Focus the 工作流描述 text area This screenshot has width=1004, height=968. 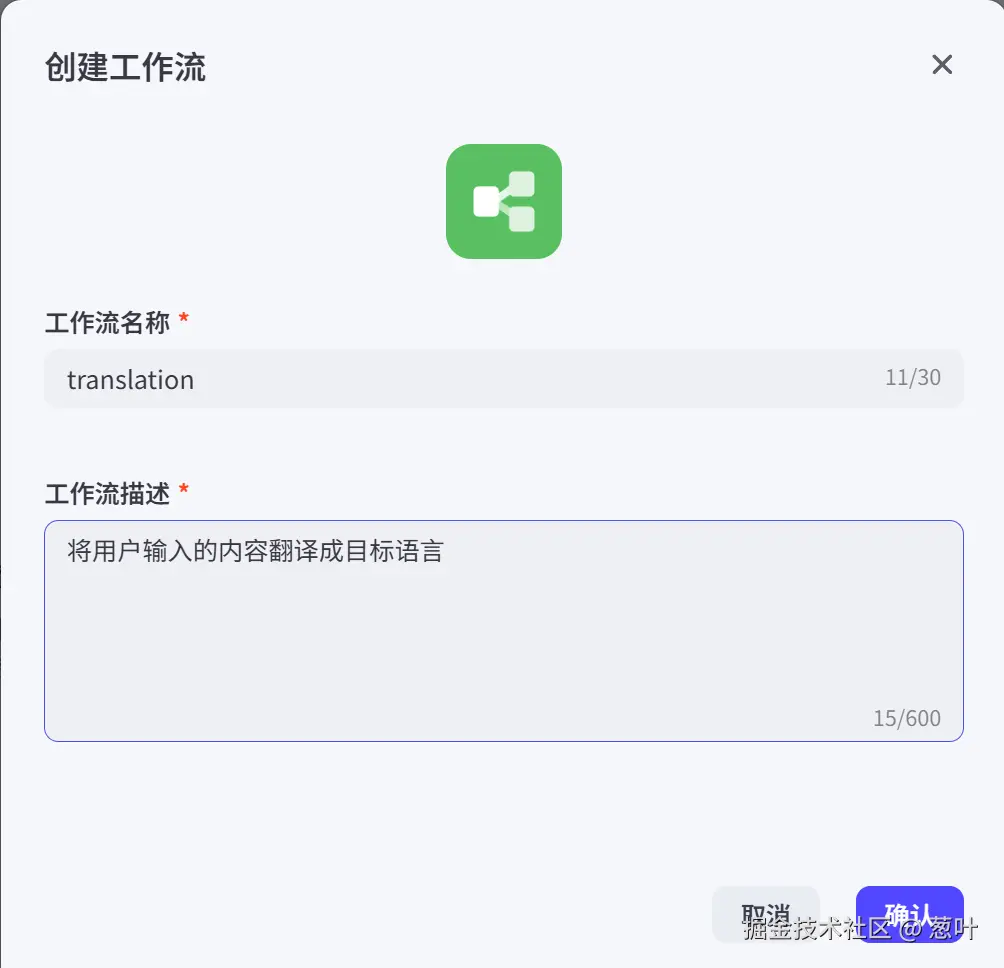tap(503, 630)
